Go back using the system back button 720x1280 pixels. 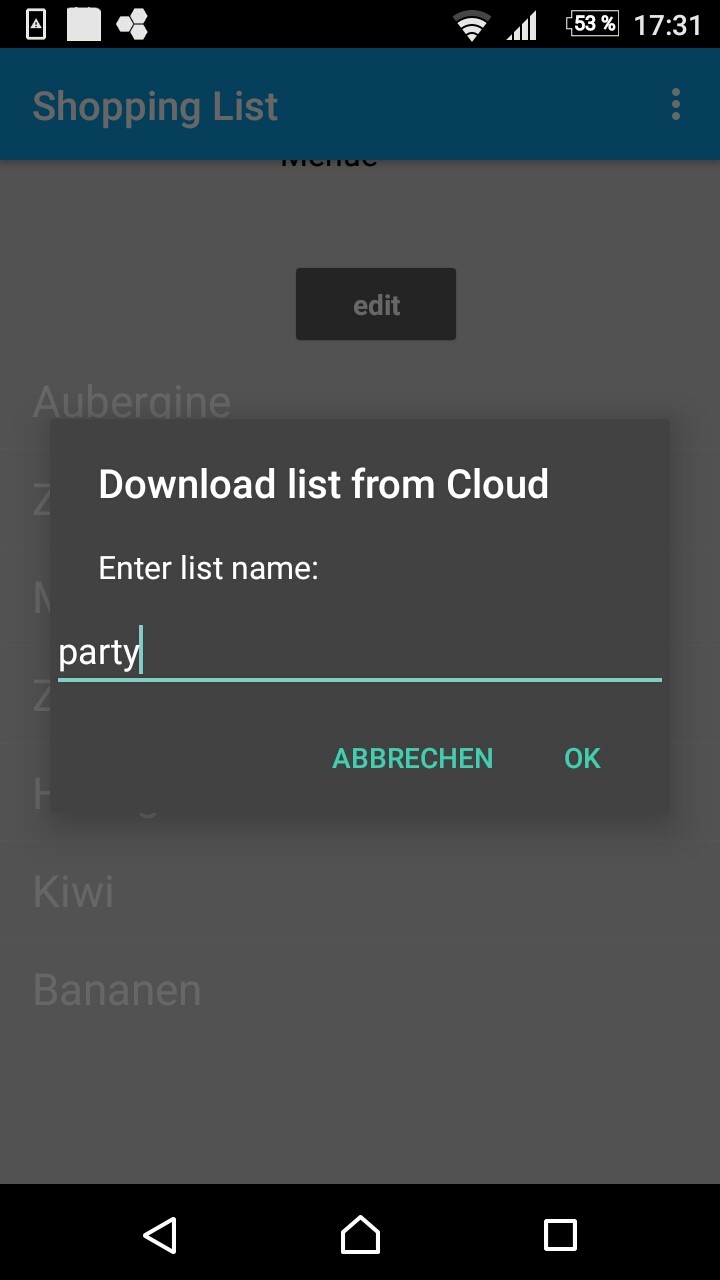coord(160,1235)
